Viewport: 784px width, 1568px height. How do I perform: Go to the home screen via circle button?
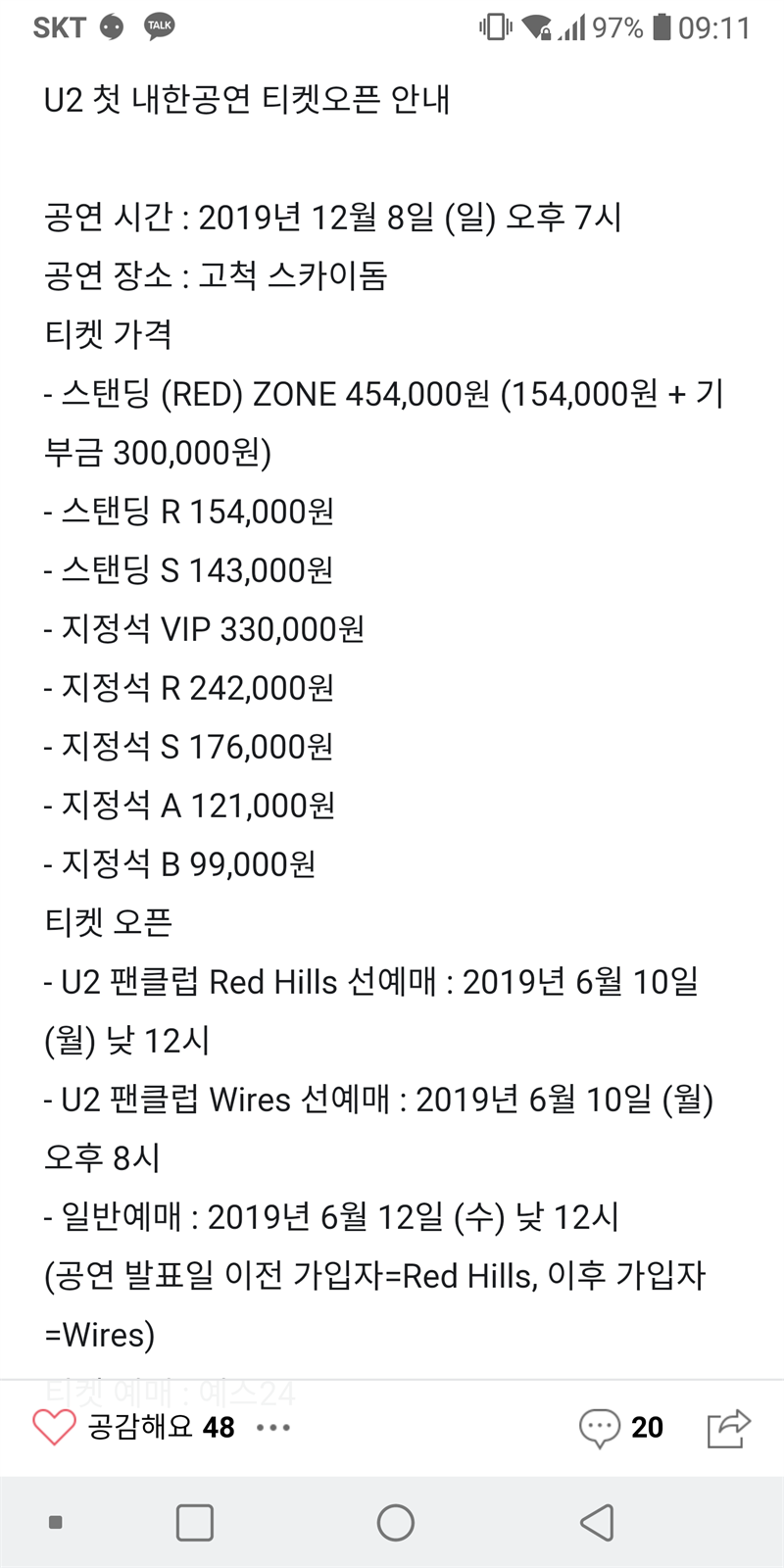tap(395, 1523)
